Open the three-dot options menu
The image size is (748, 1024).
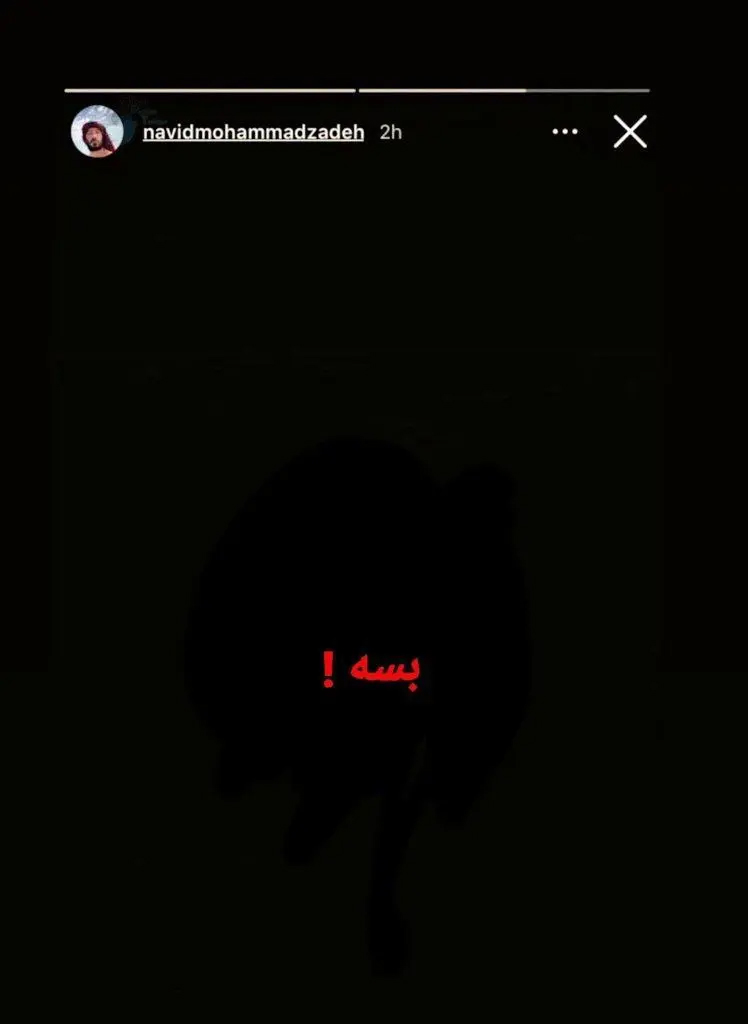click(565, 132)
